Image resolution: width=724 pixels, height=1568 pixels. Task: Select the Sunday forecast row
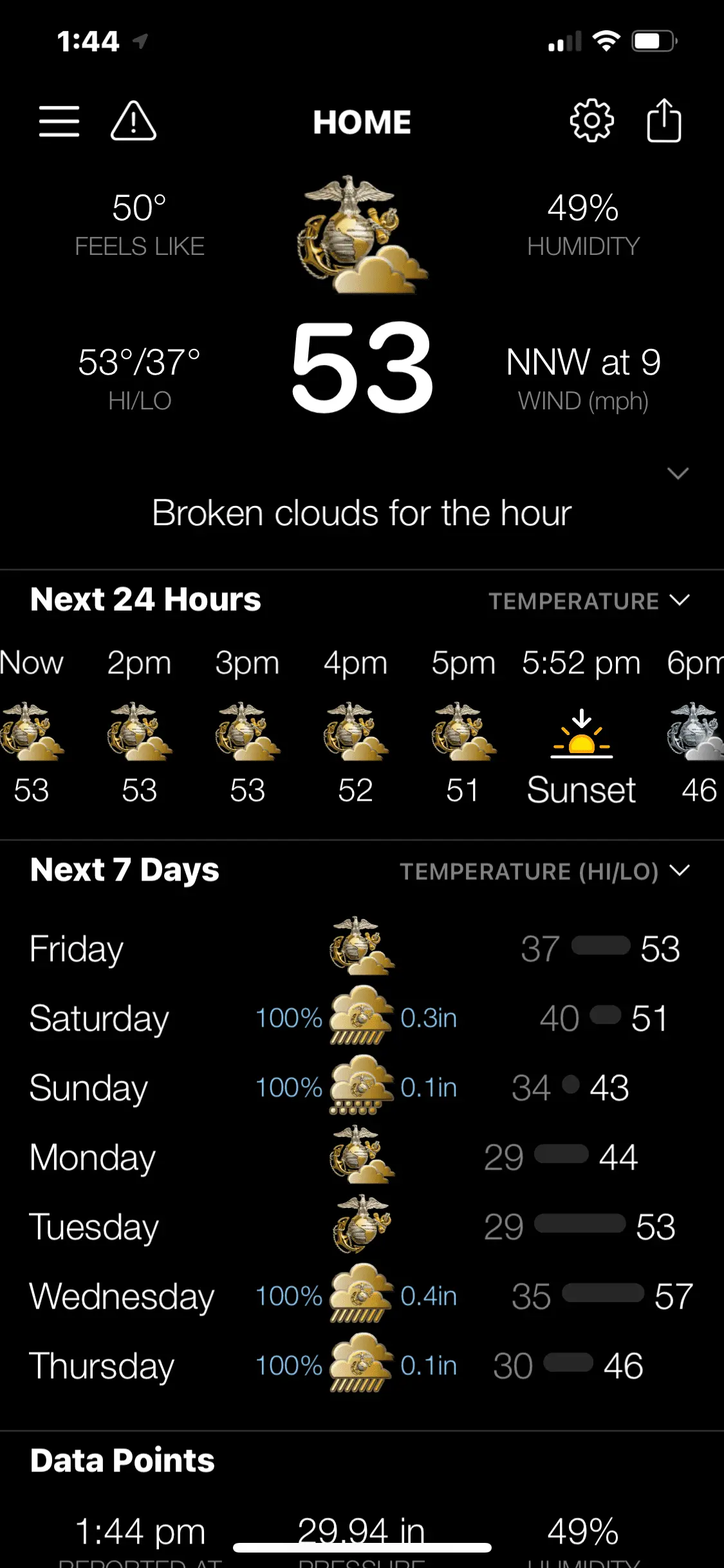coord(362,1088)
